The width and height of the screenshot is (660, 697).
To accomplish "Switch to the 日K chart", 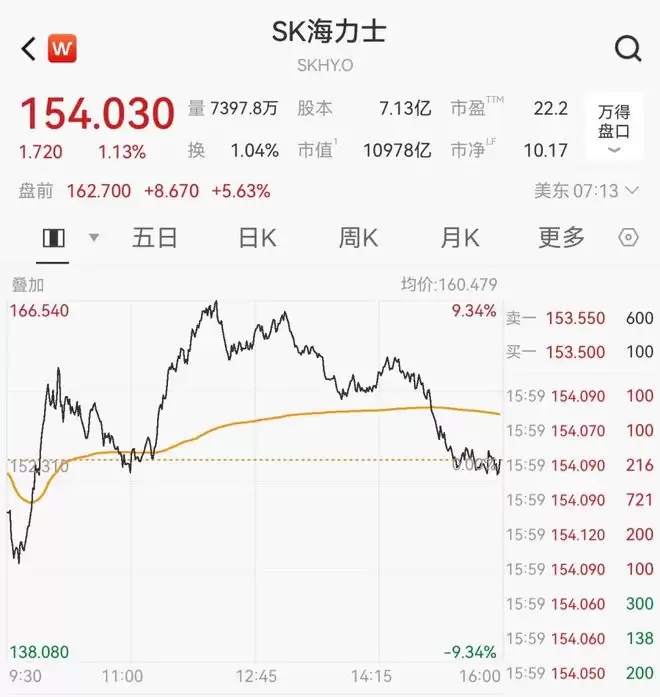I will coord(258,238).
